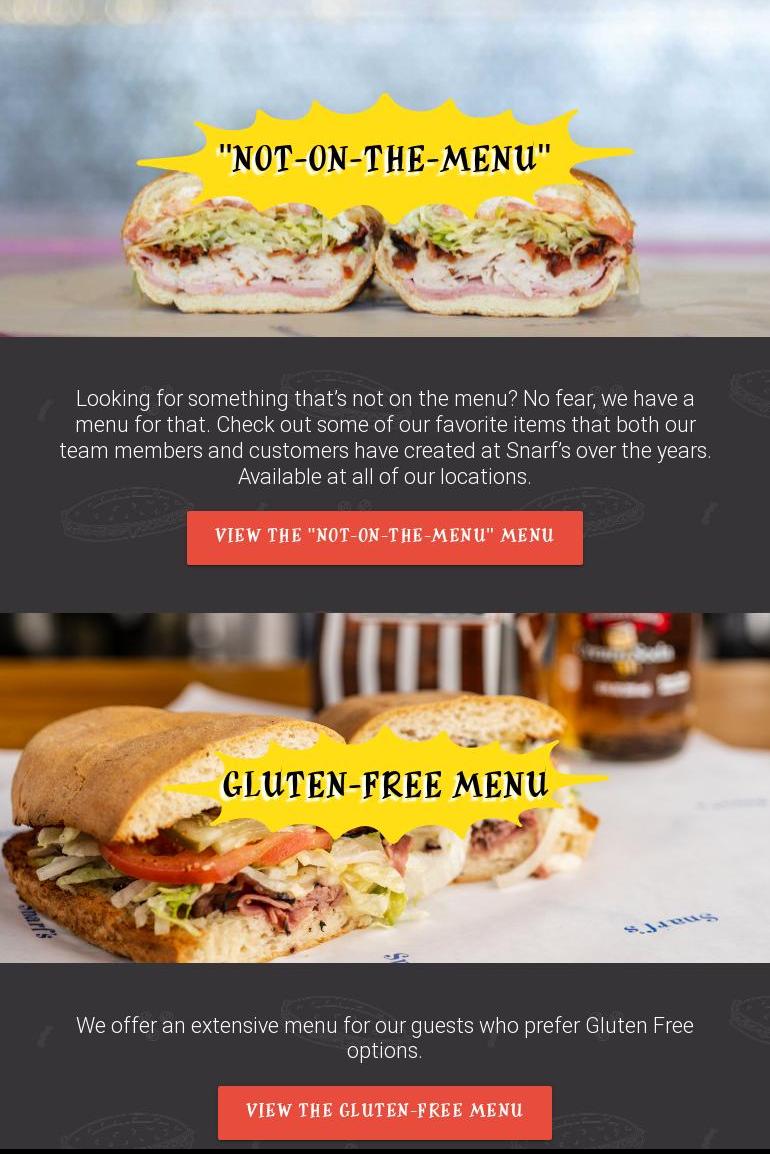Open the Gluten-Free Menu via red button

click(x=384, y=1112)
